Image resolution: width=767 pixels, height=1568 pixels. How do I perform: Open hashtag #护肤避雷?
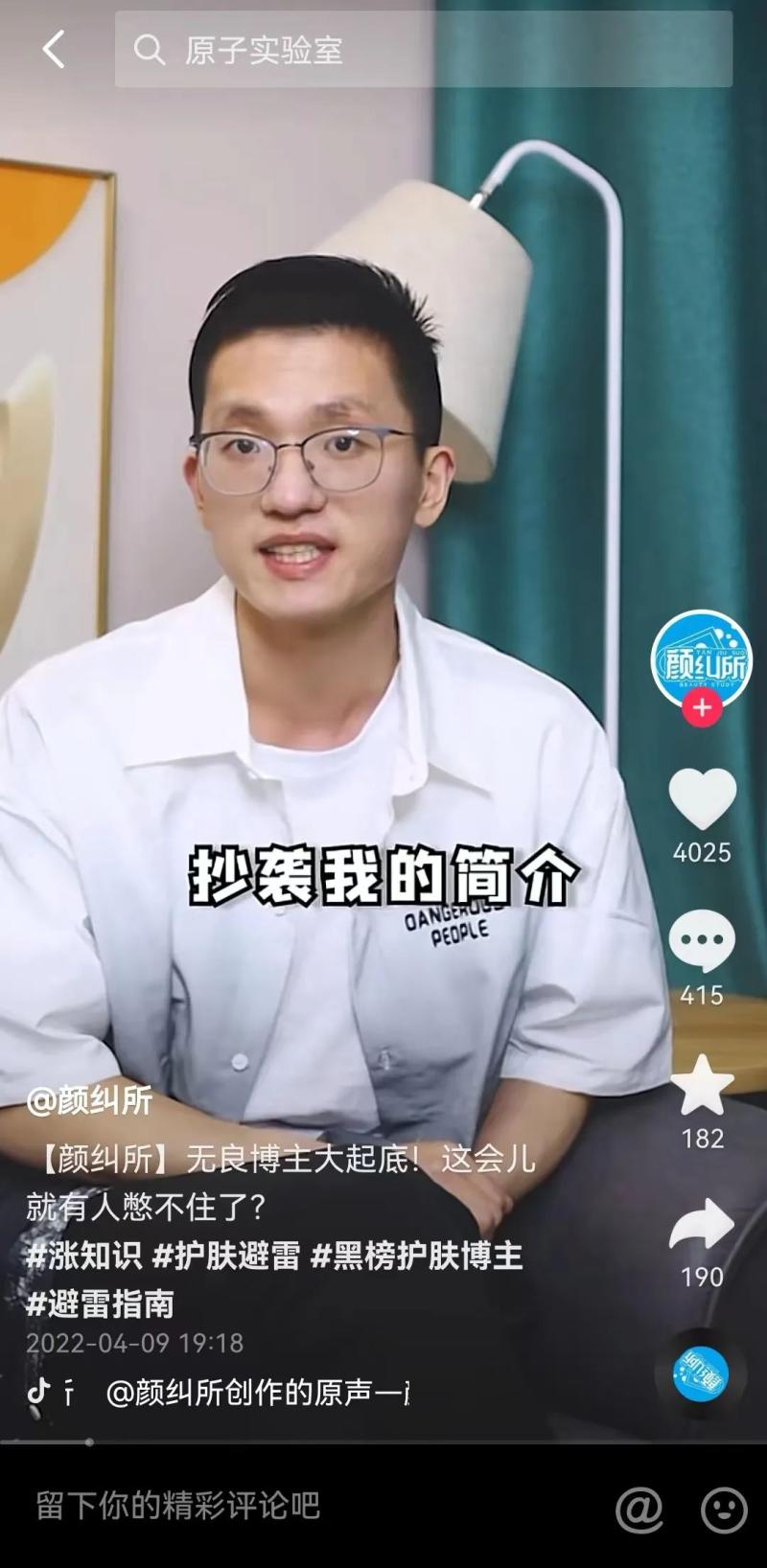(x=226, y=1256)
